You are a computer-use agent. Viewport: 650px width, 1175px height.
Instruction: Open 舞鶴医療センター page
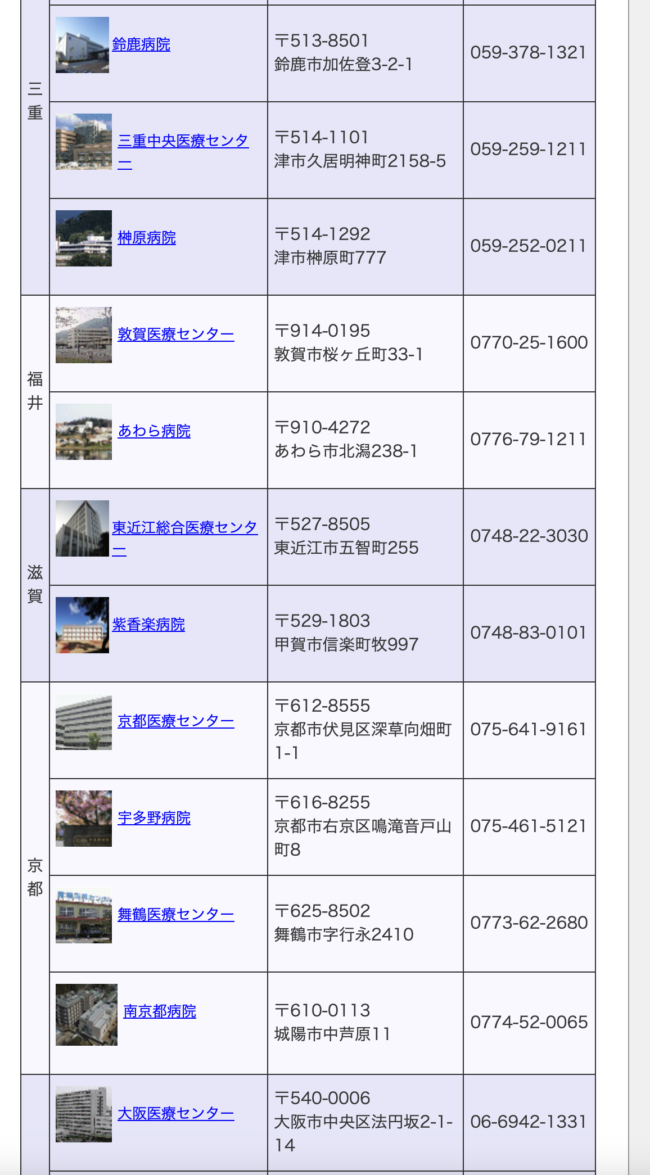point(175,914)
